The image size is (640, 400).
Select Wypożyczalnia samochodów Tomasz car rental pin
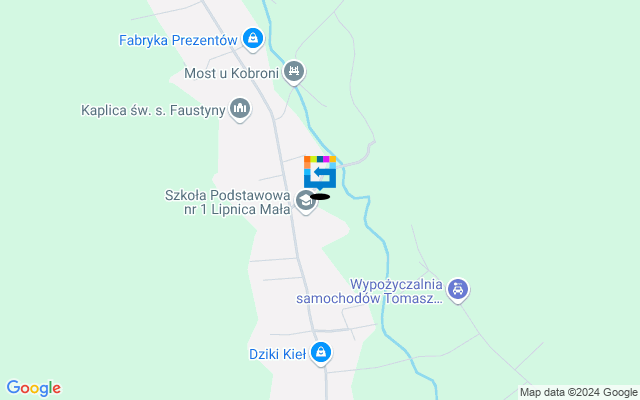(x=458, y=290)
